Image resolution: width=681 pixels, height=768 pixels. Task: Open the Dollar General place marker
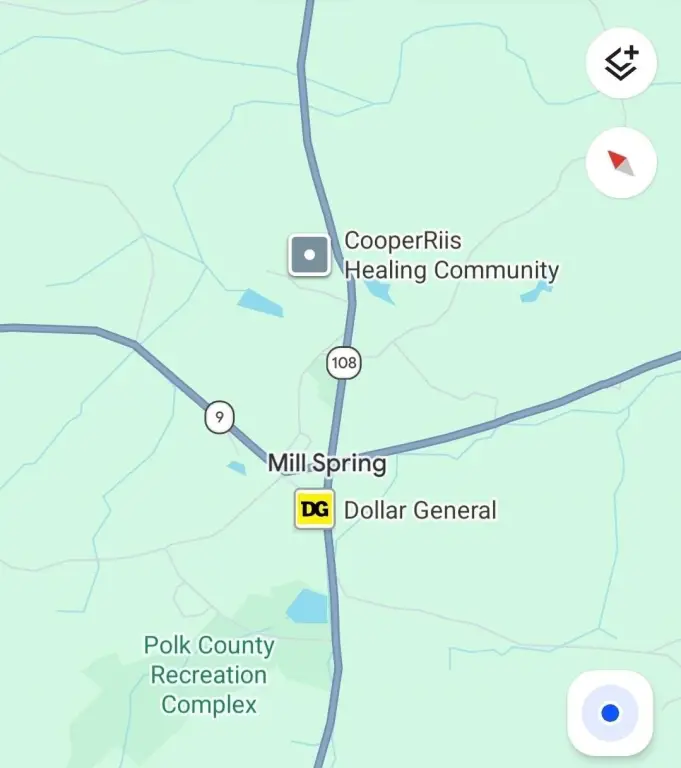pyautogui.click(x=315, y=510)
